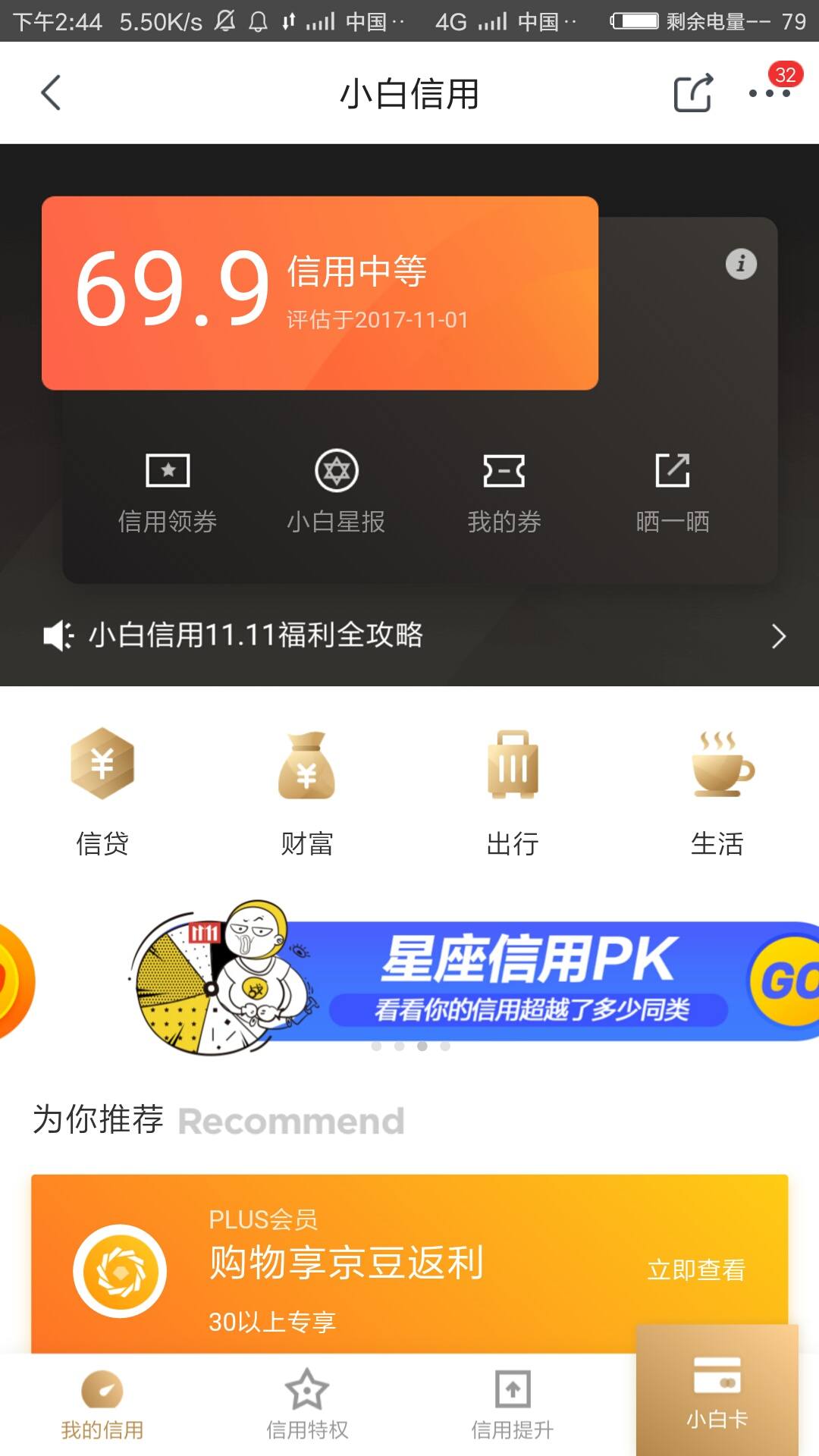Open the share icon in the title bar
This screenshot has width=819, height=1456.
point(691,93)
